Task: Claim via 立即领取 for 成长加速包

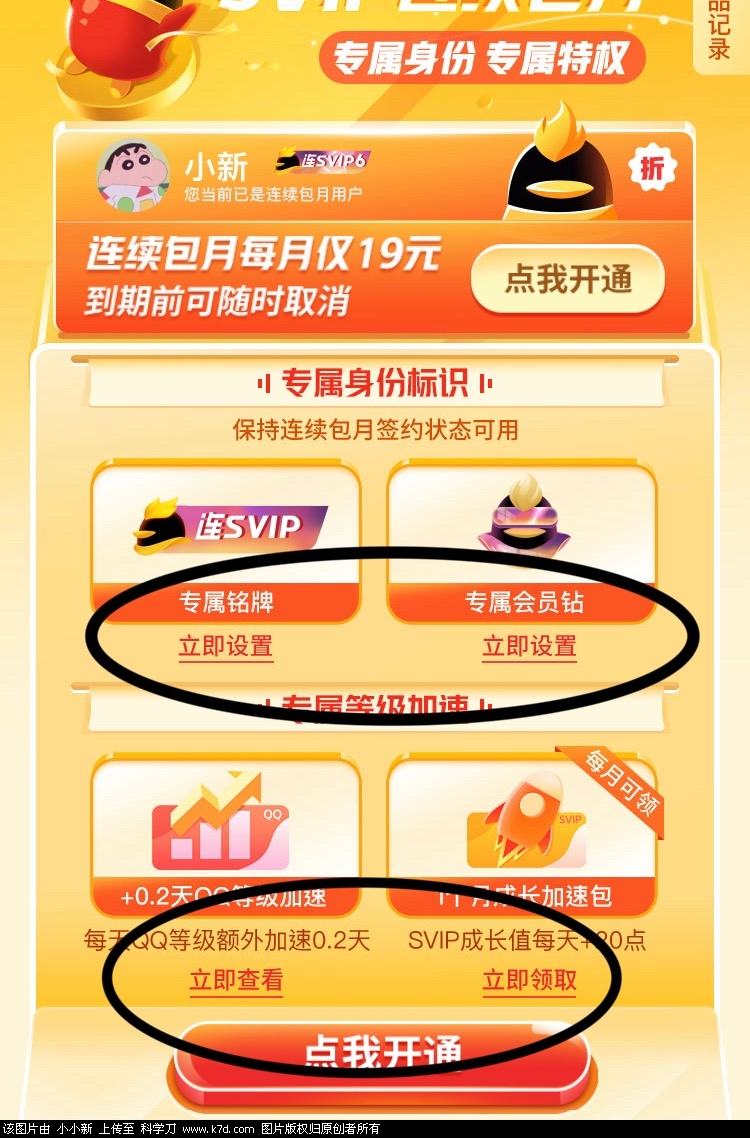Action: pos(529,980)
